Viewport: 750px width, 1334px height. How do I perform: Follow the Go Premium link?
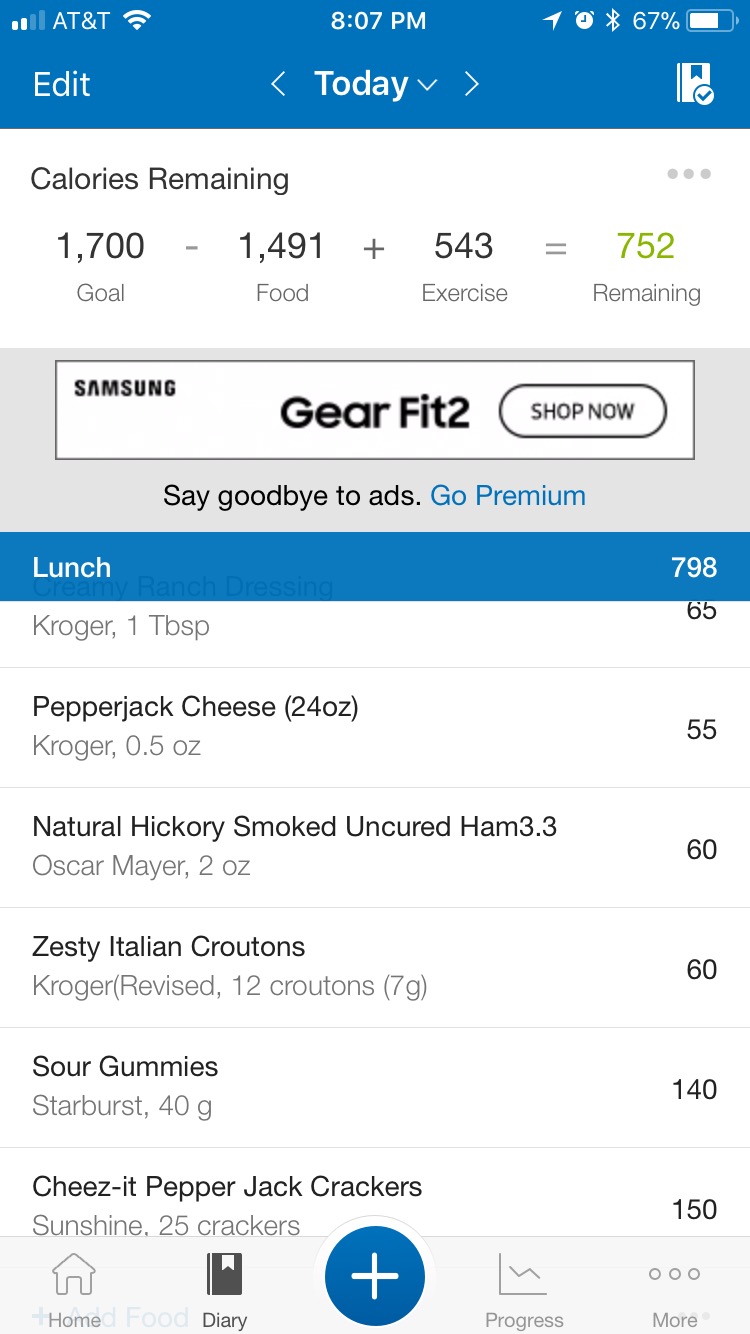(x=508, y=496)
